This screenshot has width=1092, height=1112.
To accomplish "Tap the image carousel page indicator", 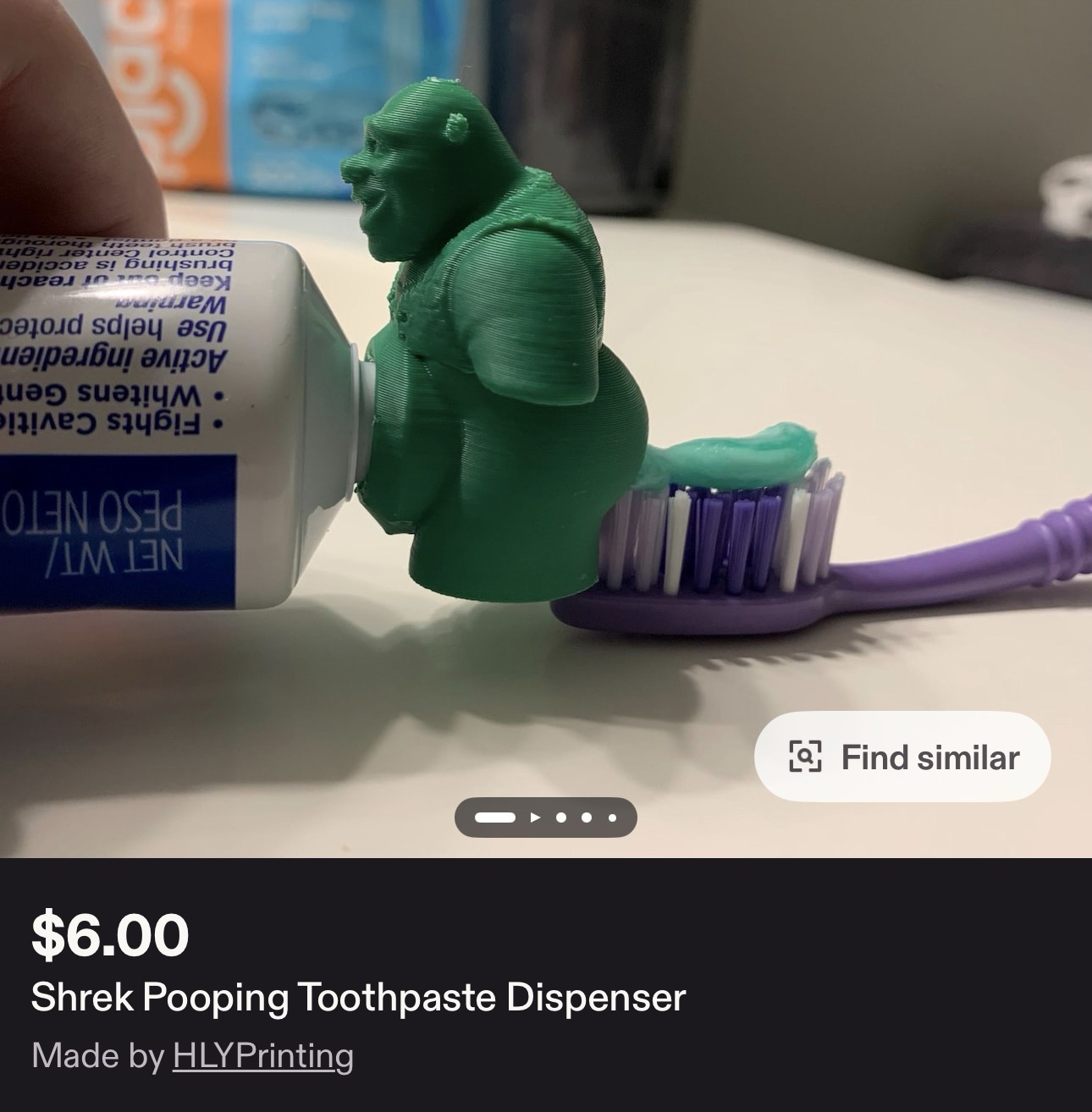I will (x=545, y=817).
